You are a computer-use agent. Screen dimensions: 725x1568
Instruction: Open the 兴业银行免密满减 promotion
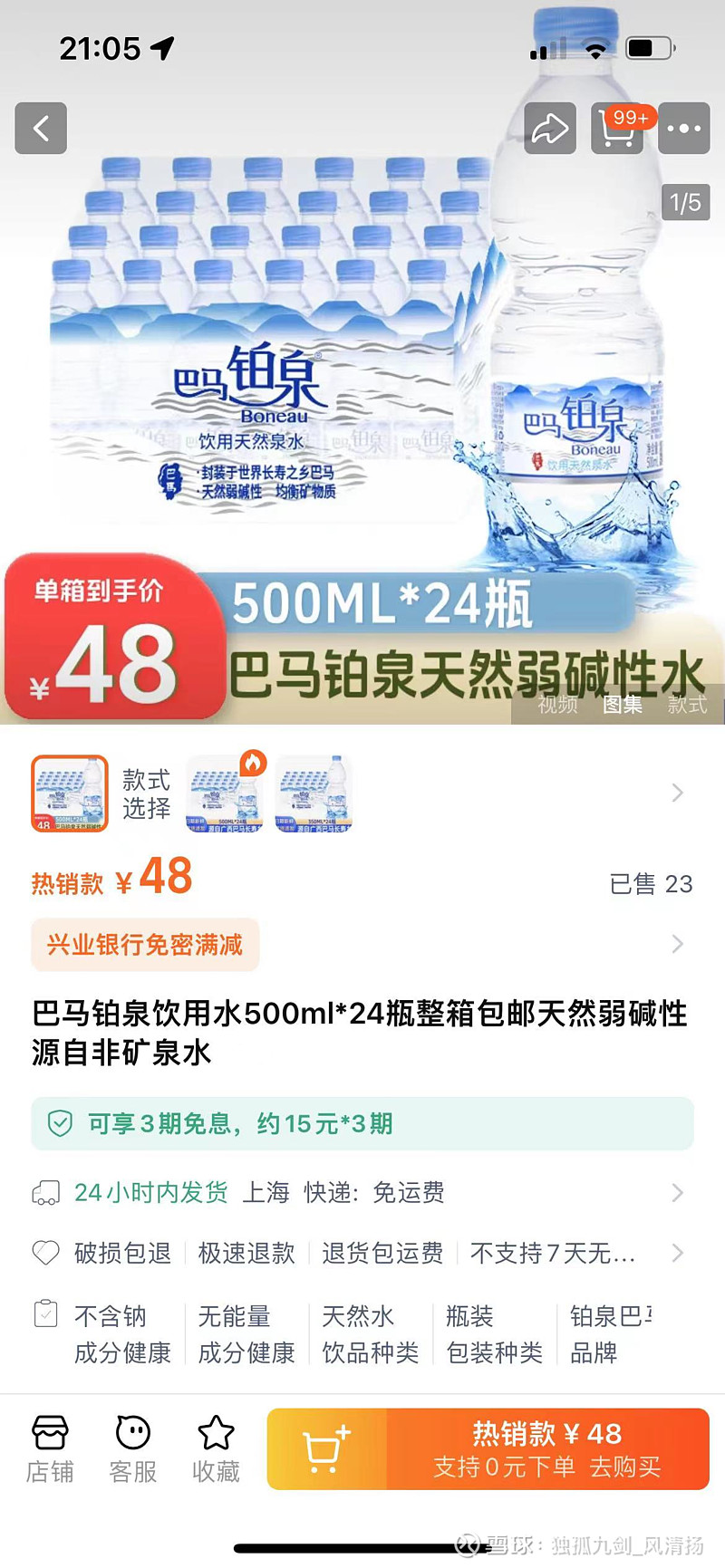145,945
